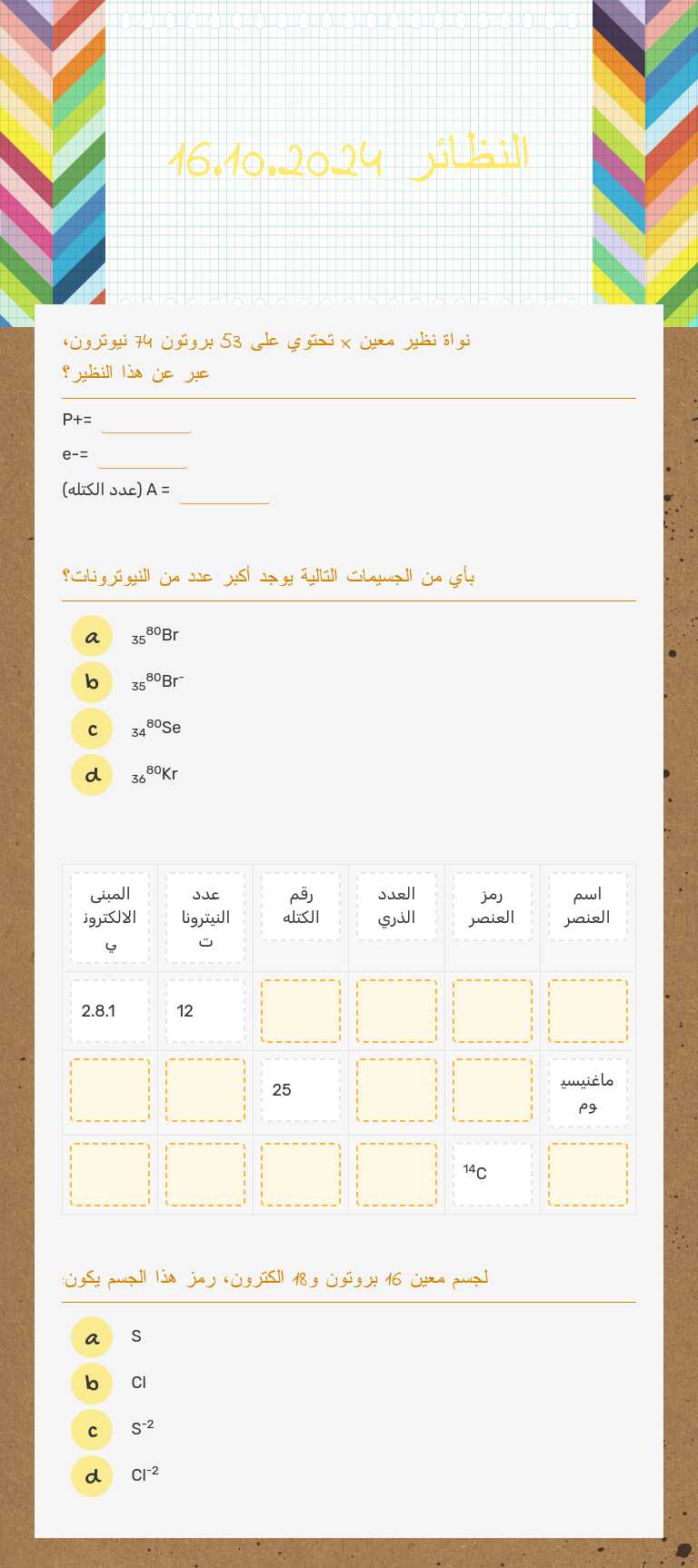Click the e-= answer blank
The height and width of the screenshot is (1568, 698).
coord(143,453)
